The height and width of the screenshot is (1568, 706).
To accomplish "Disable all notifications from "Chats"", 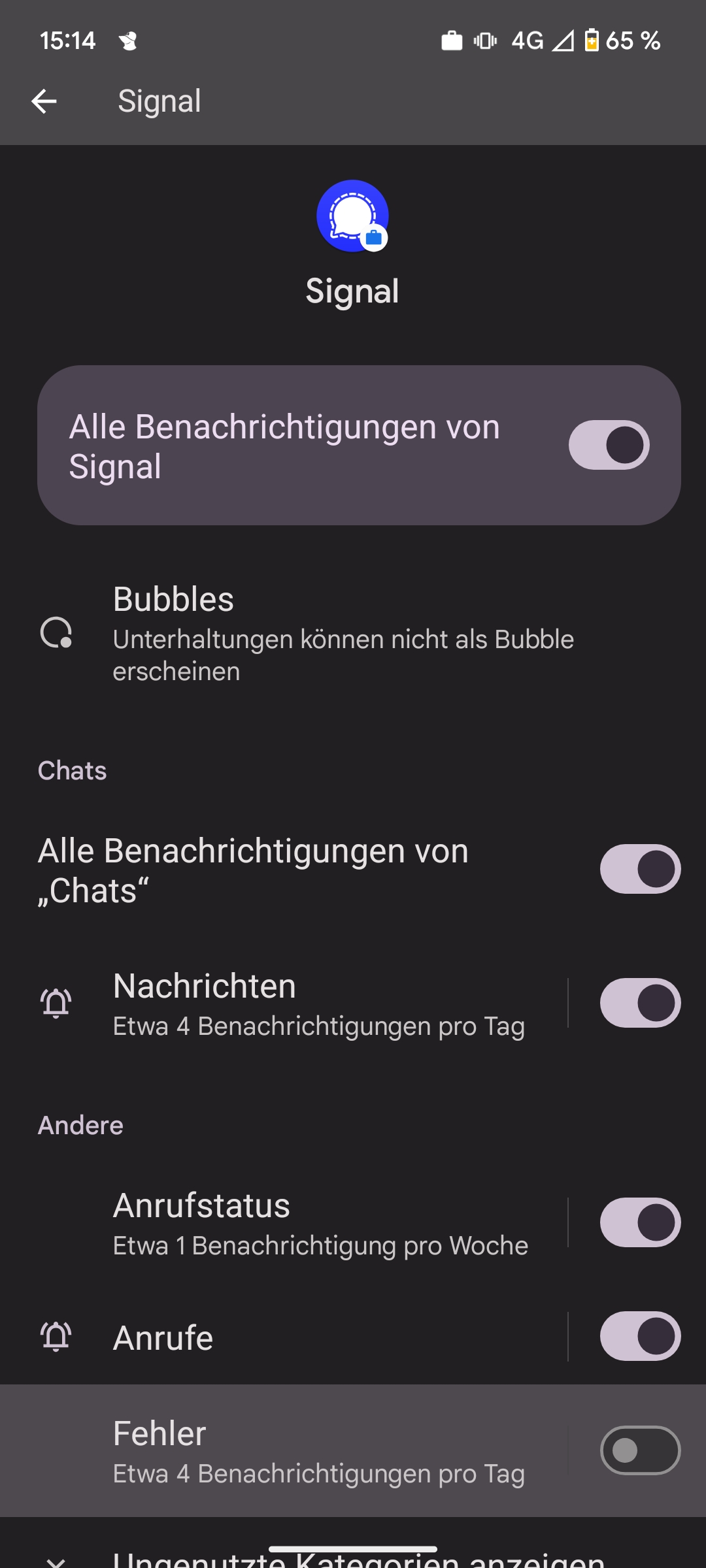I will click(640, 870).
